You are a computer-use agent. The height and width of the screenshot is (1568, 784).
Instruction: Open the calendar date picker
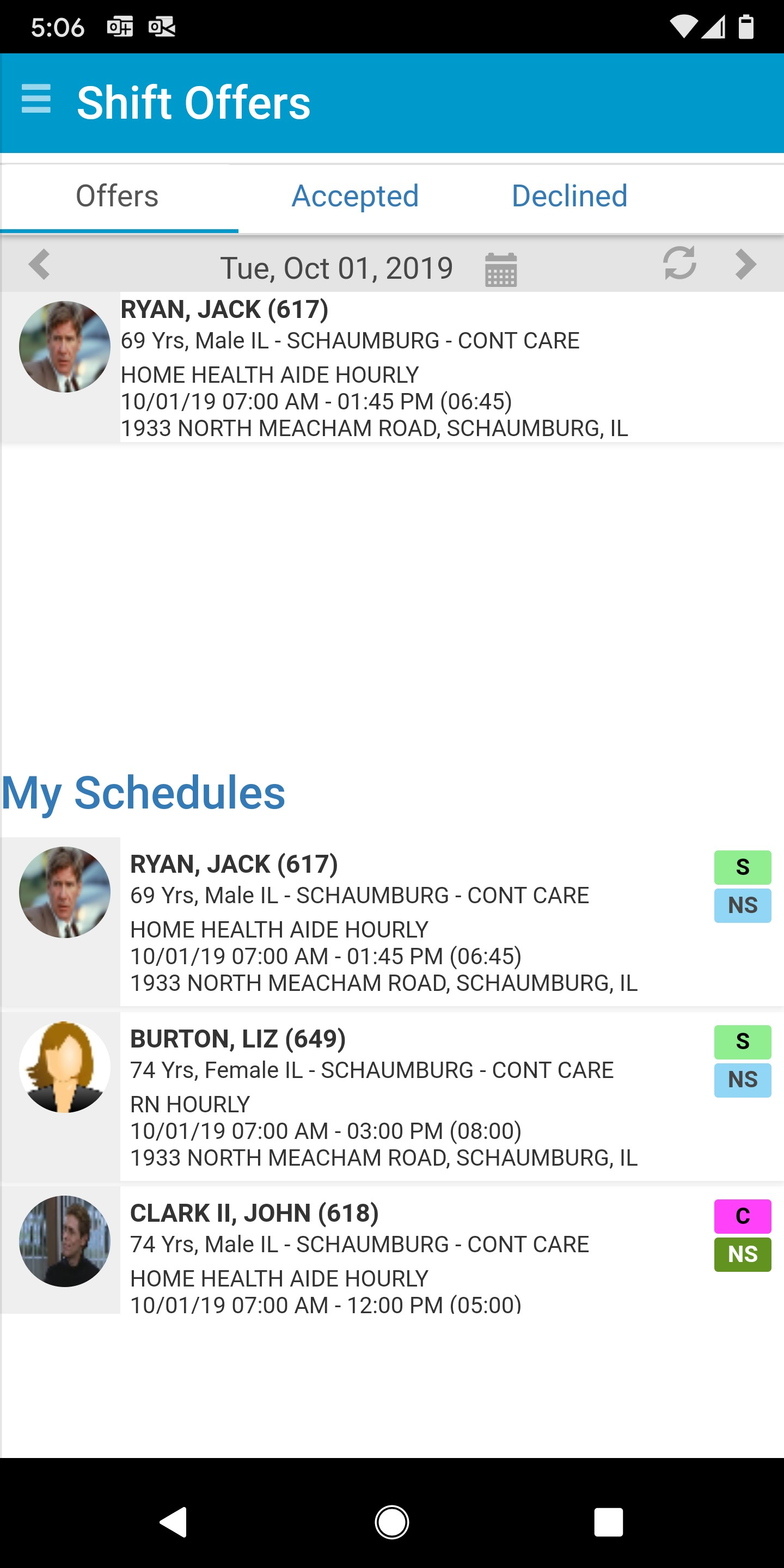tap(501, 268)
